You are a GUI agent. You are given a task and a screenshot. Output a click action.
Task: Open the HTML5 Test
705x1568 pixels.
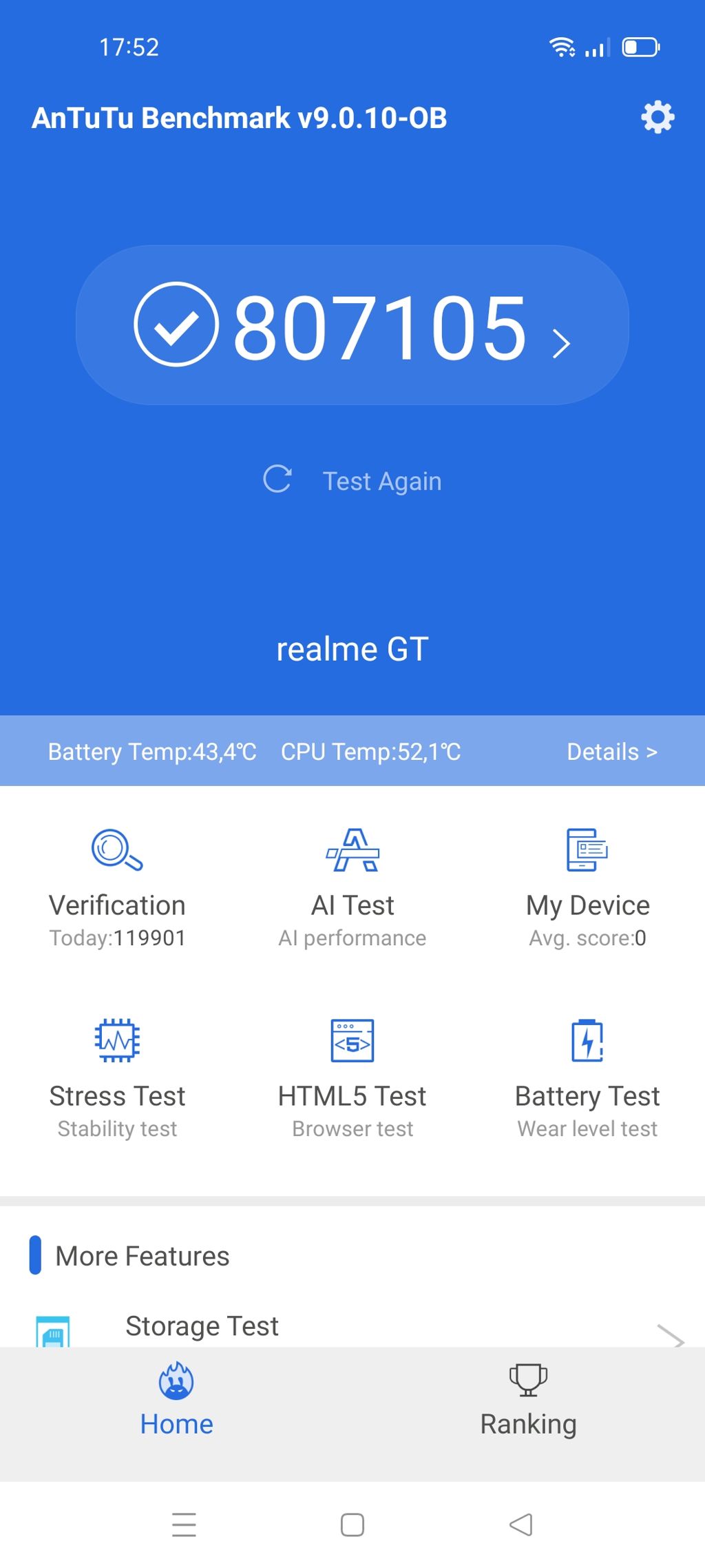pyautogui.click(x=352, y=1078)
